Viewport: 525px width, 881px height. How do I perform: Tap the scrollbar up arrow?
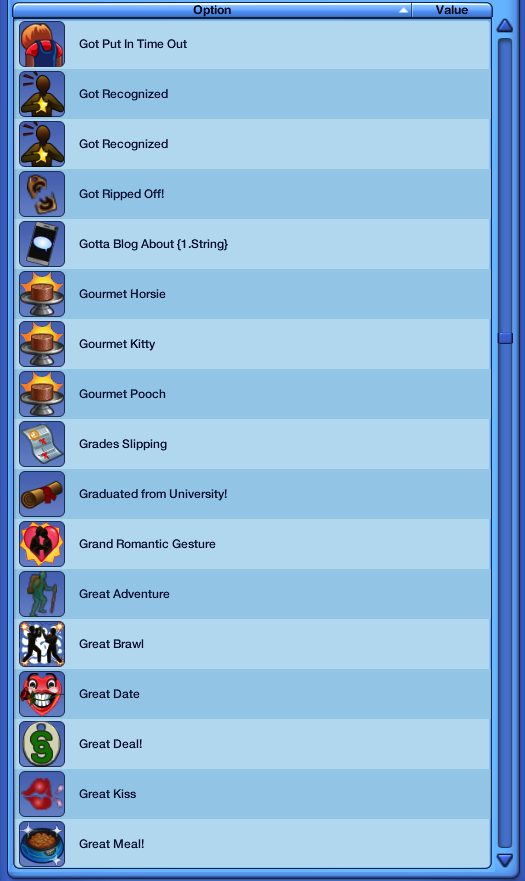(505, 26)
